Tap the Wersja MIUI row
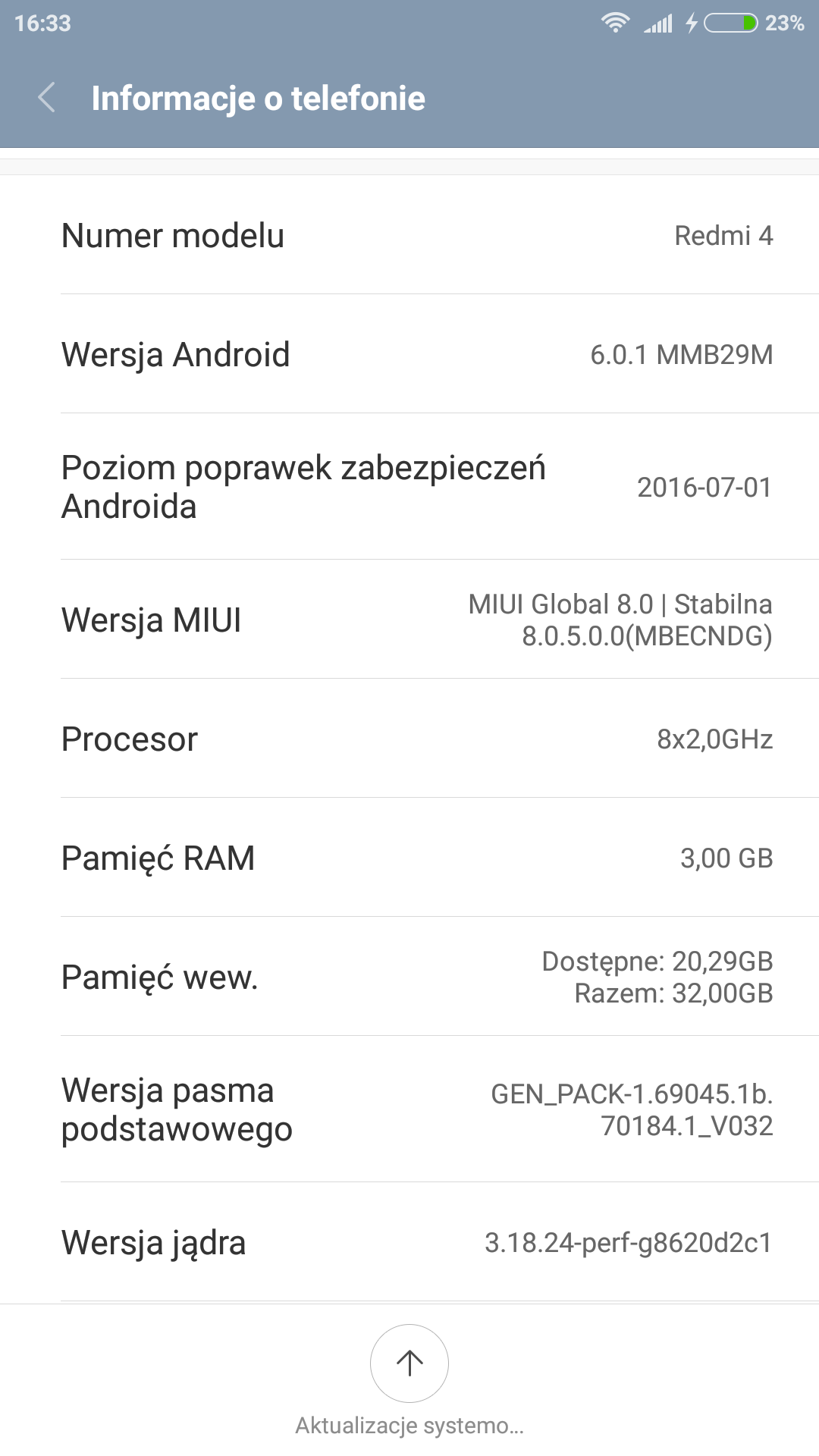Screen dimensions: 819x1456 coord(409,620)
